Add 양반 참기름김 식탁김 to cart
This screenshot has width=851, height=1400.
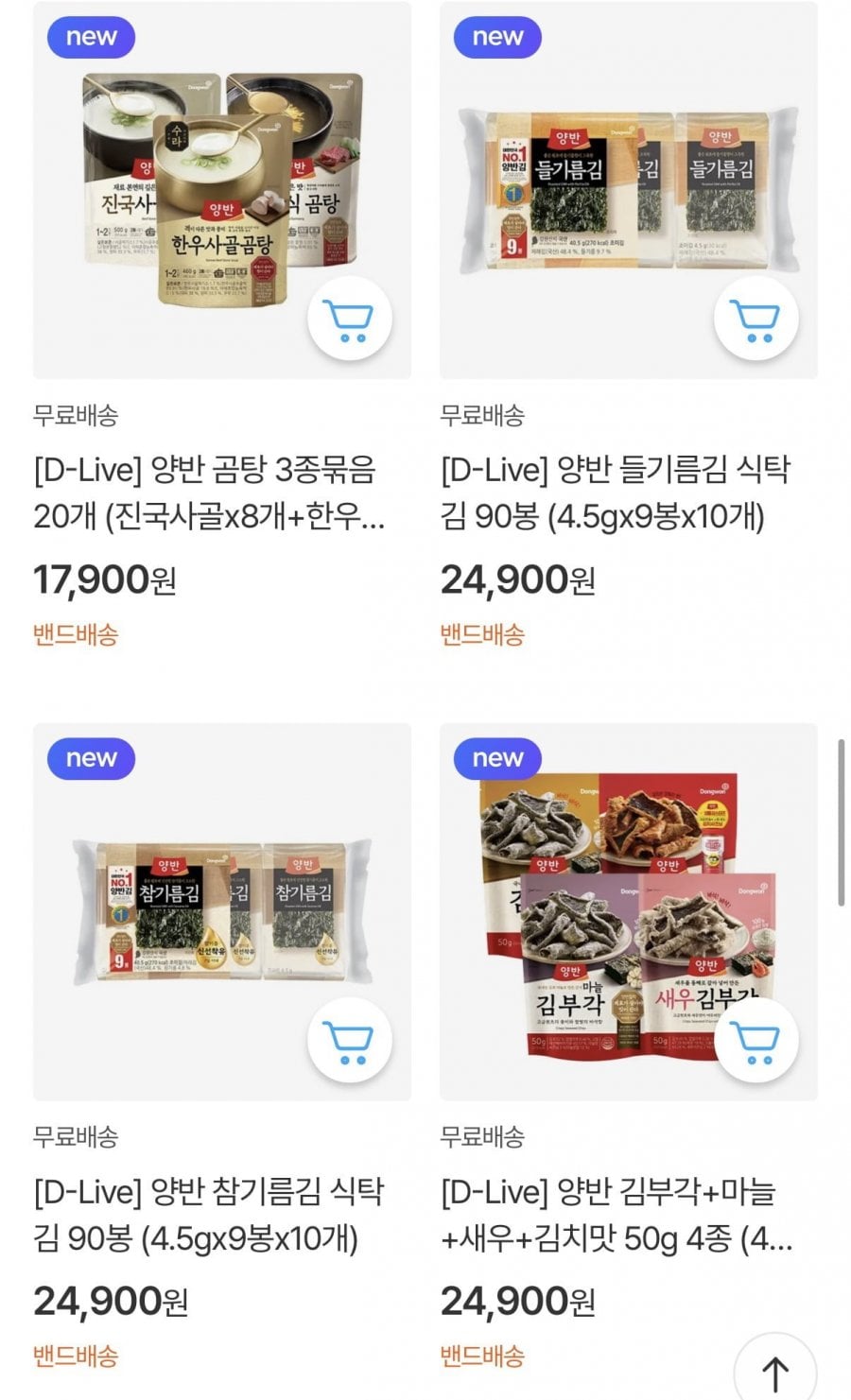click(x=350, y=1041)
